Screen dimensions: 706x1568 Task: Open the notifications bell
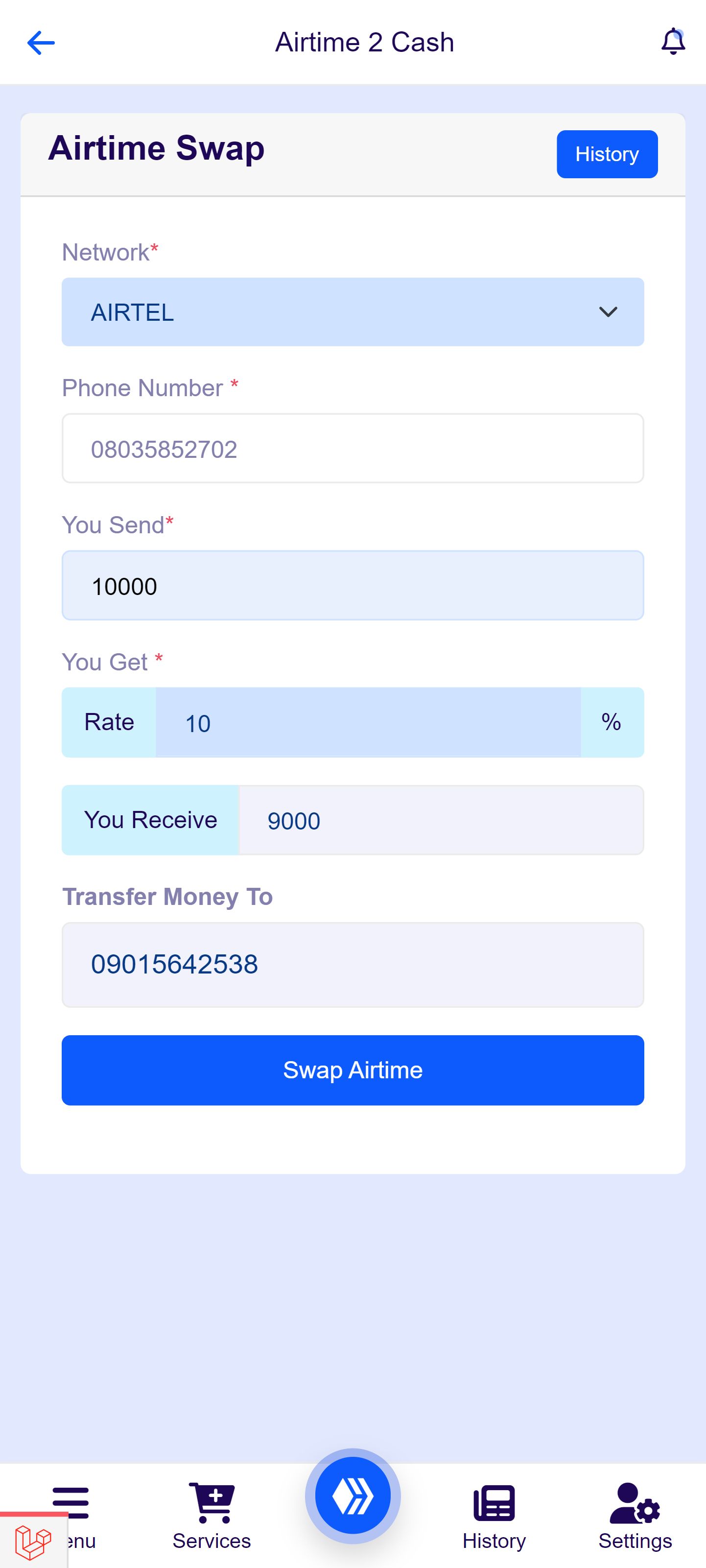[x=673, y=42]
